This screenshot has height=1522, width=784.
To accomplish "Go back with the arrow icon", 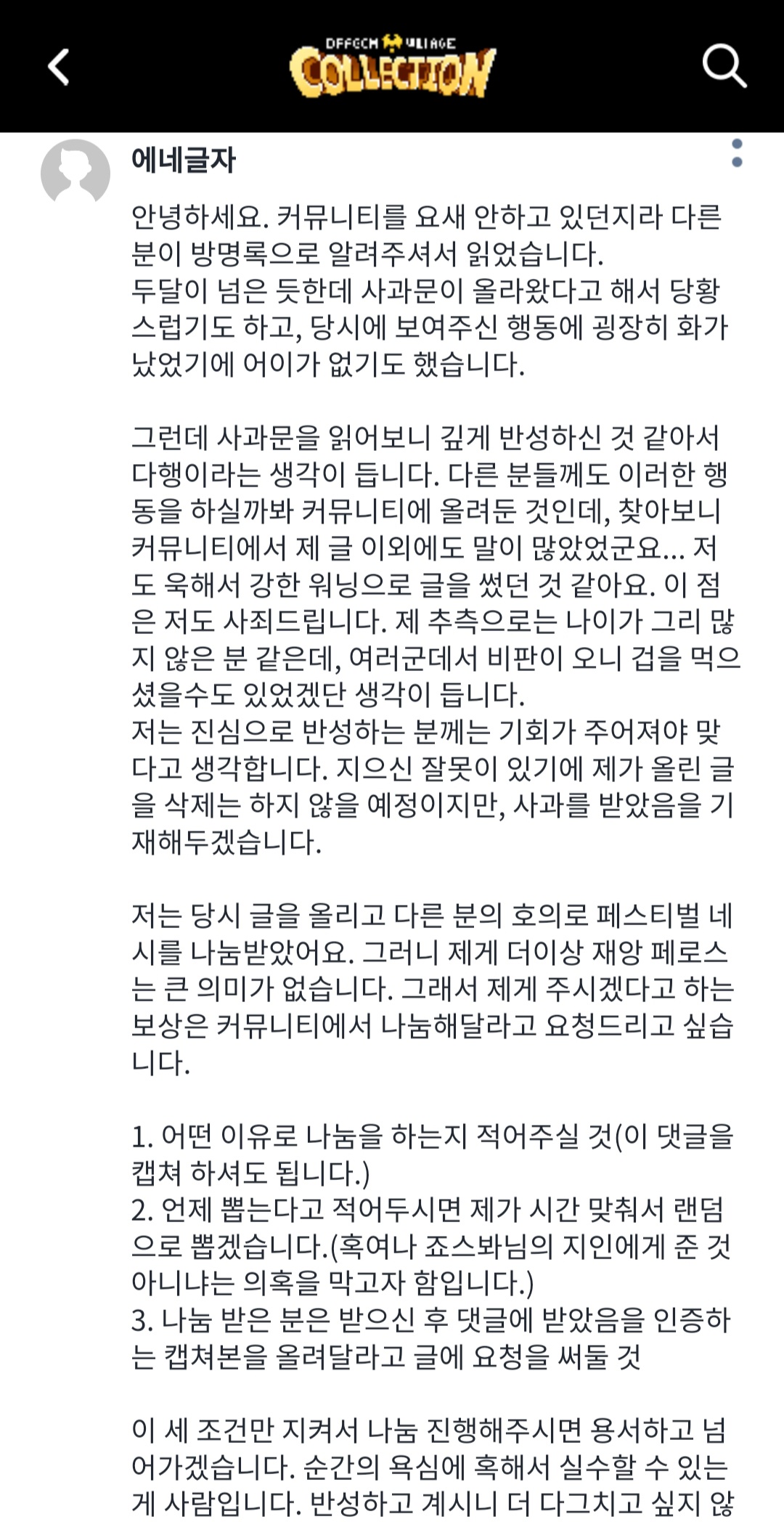I will pos(59,67).
